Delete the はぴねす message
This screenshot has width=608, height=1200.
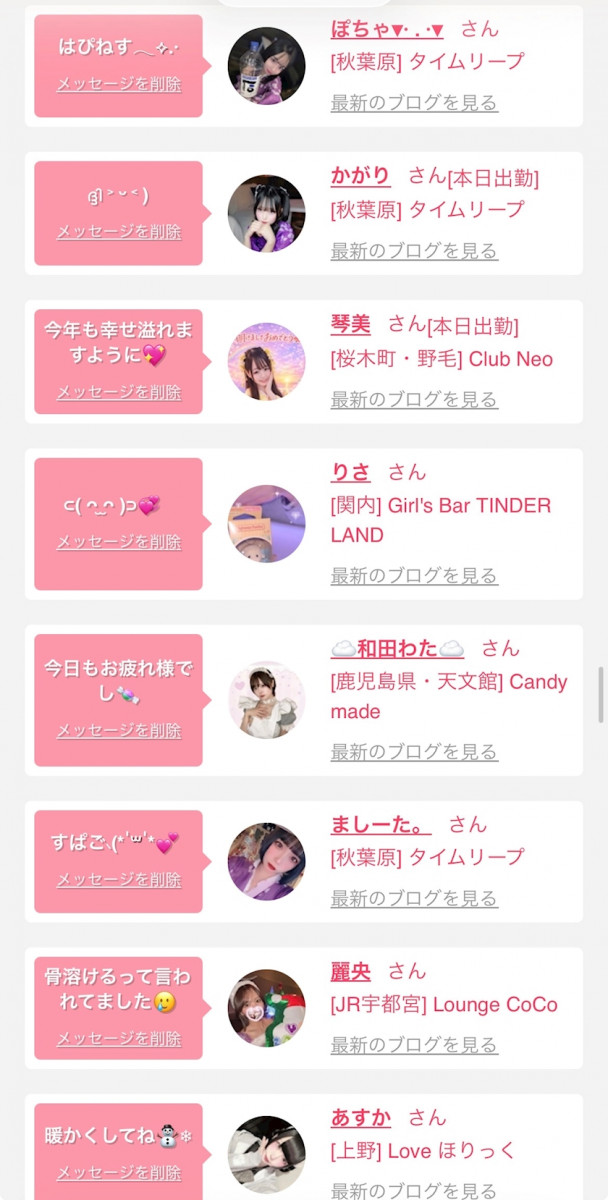[119, 84]
